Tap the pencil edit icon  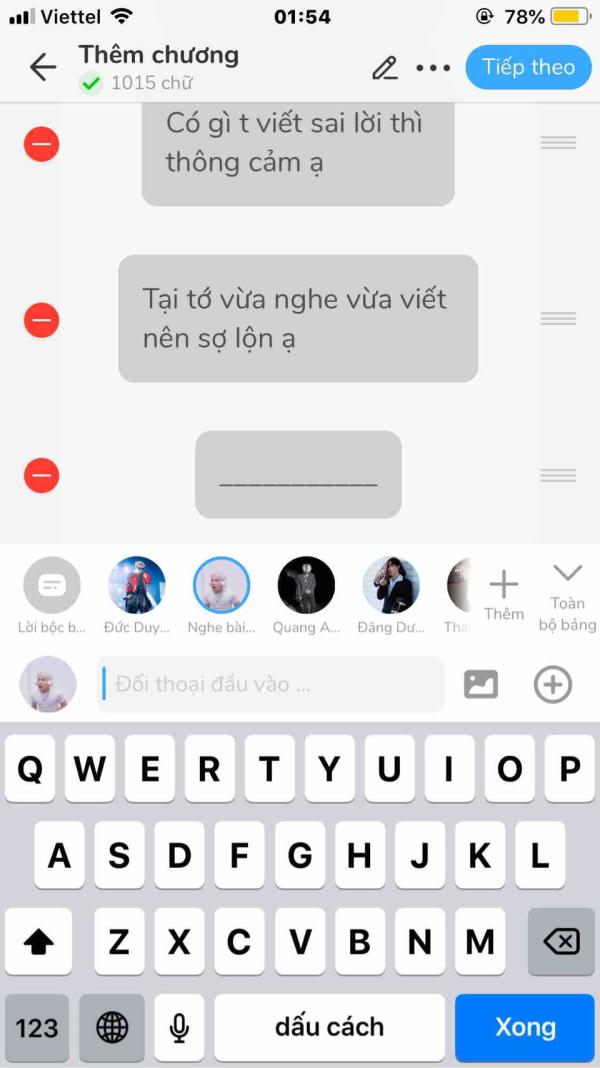pos(384,67)
